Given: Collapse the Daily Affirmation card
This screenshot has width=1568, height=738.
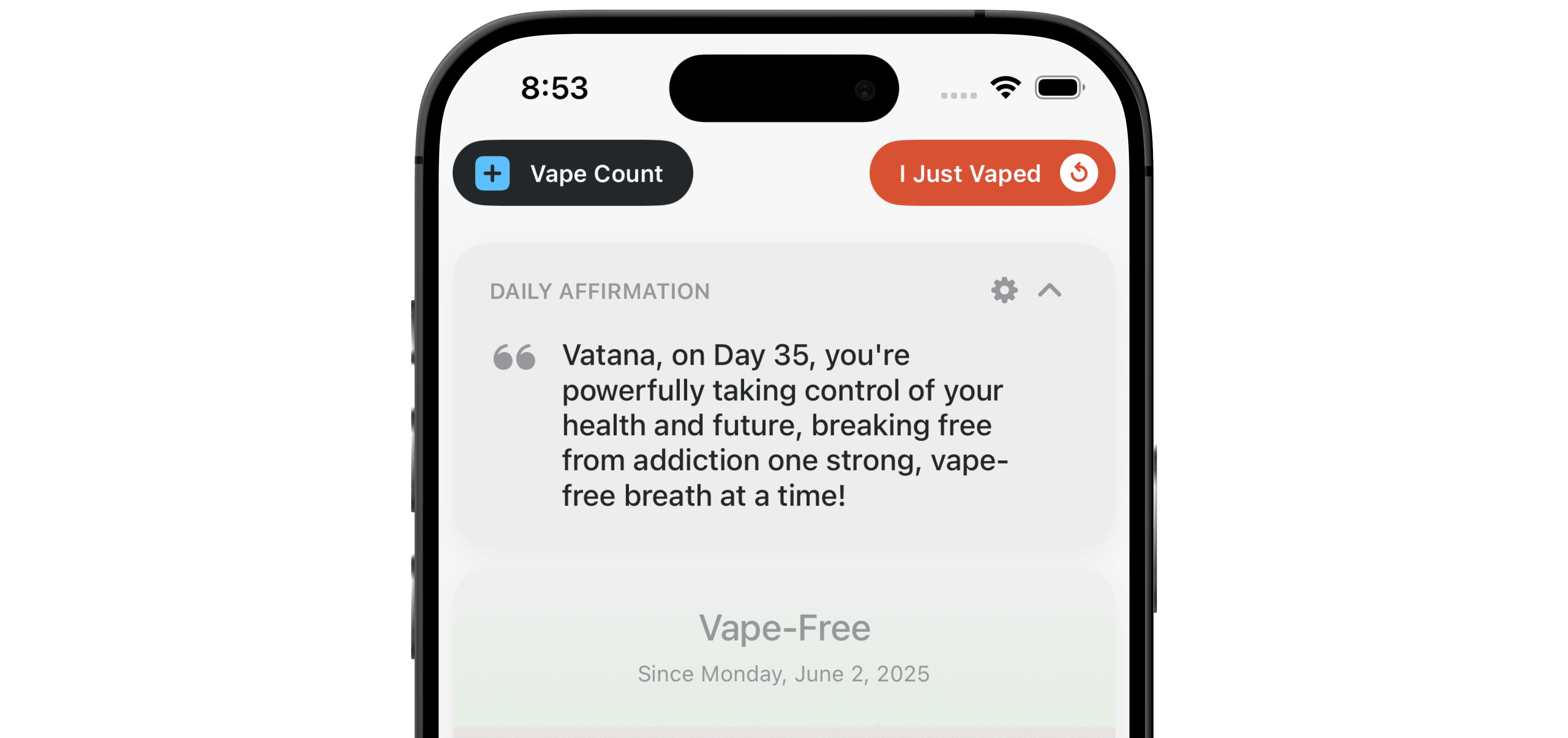Looking at the screenshot, I should coord(1049,290).
